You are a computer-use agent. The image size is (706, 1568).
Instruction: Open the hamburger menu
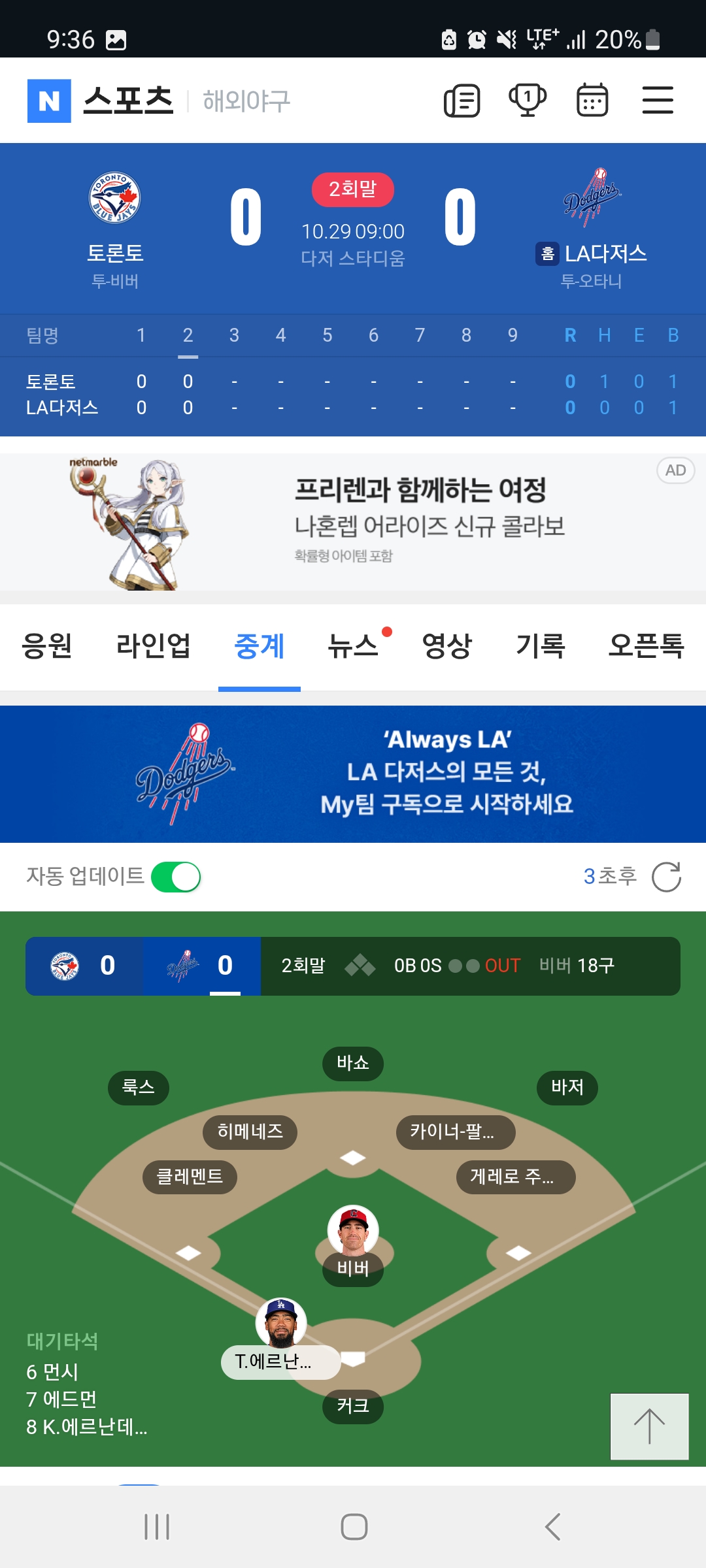tap(657, 101)
